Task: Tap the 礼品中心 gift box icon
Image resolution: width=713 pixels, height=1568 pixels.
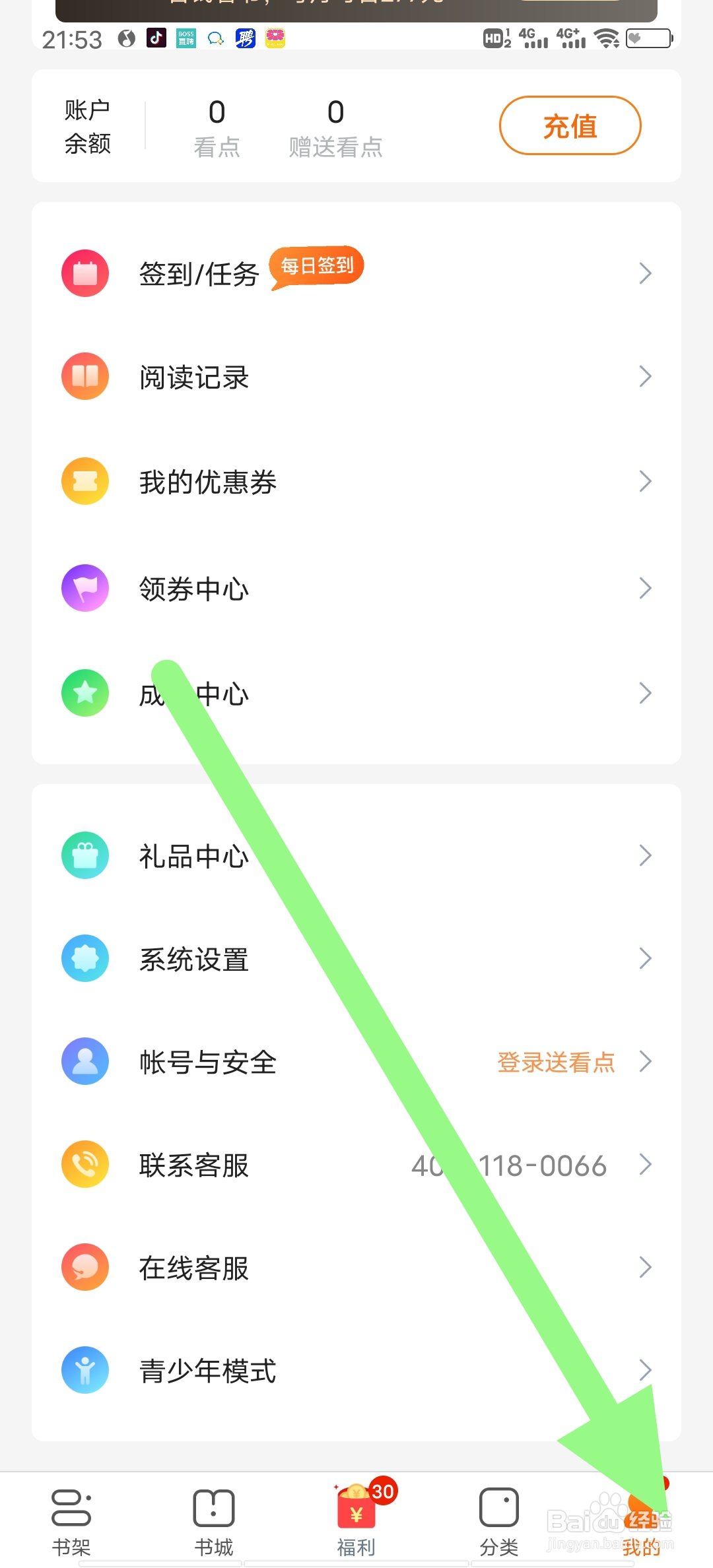Action: pos(85,855)
